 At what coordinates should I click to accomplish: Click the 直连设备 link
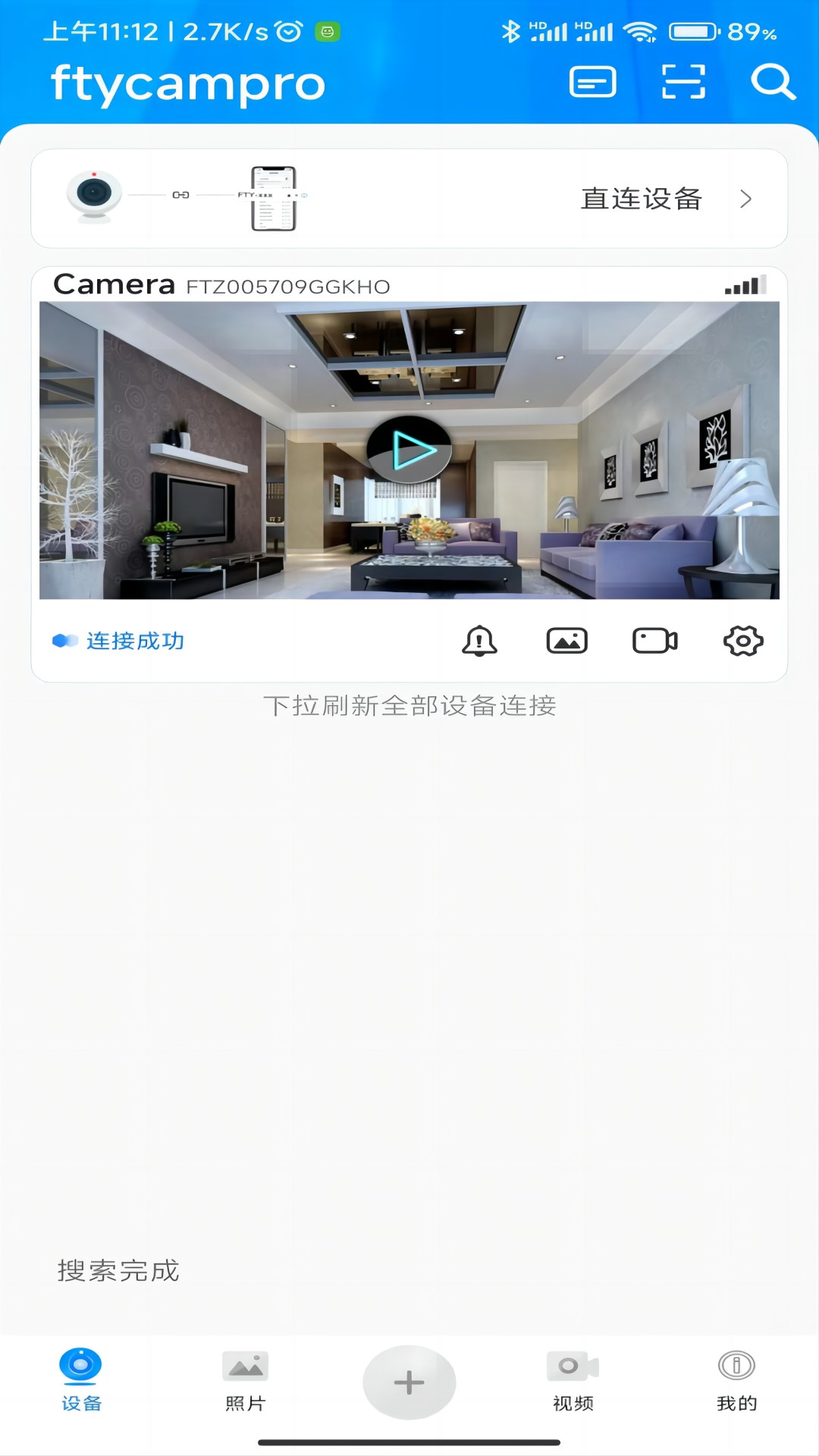(641, 199)
